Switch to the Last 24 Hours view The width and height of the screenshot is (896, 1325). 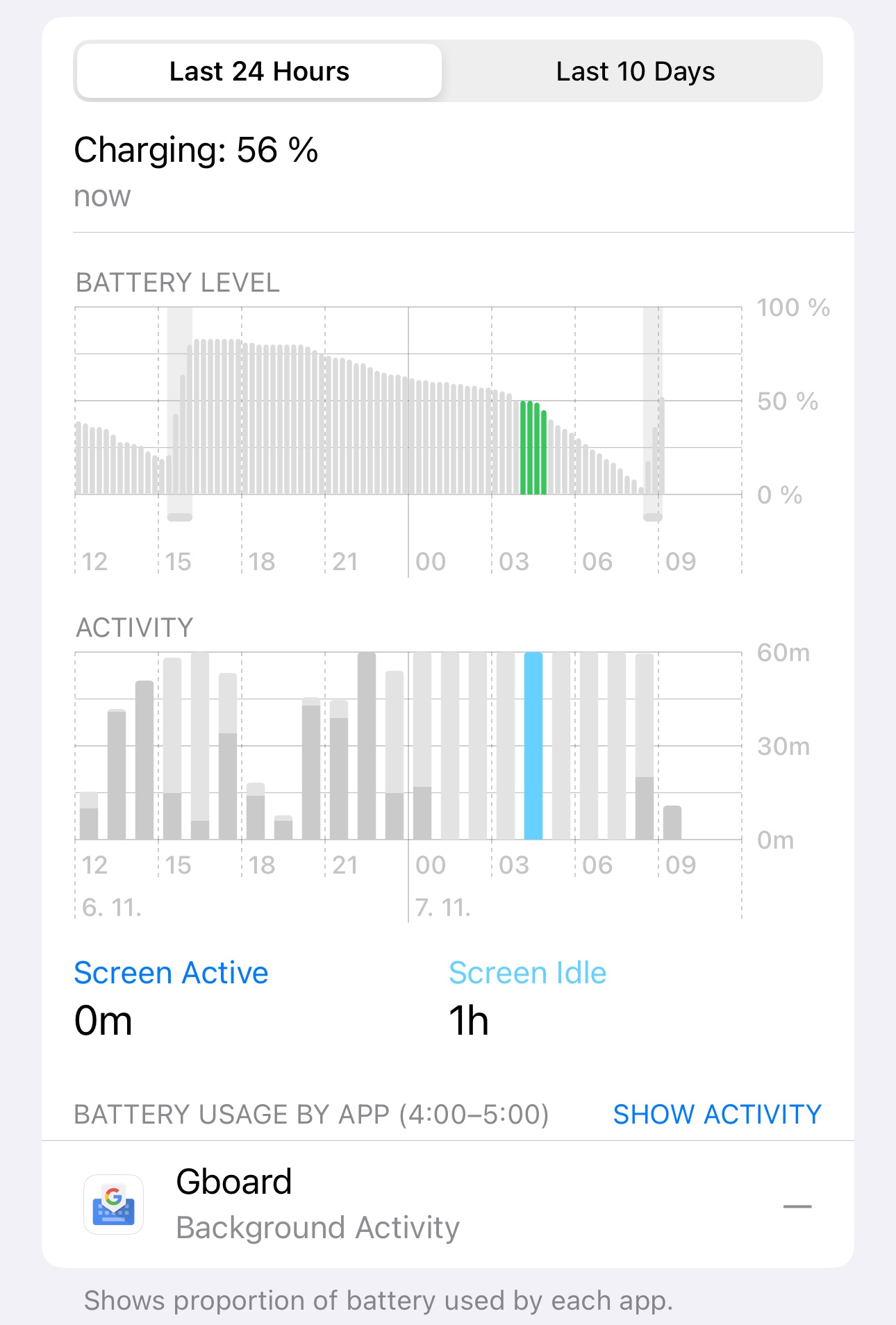click(258, 72)
